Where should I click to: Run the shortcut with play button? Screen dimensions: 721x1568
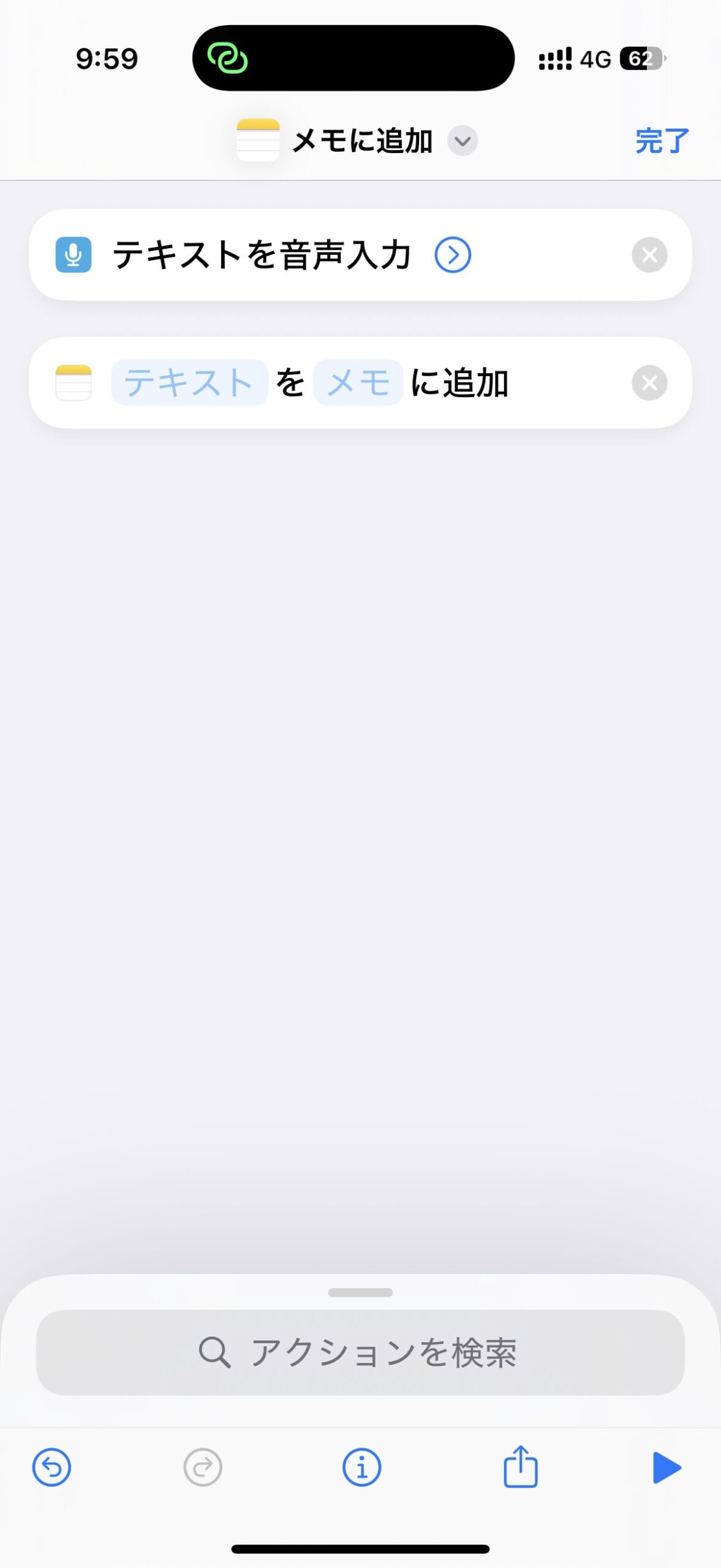coord(666,1468)
